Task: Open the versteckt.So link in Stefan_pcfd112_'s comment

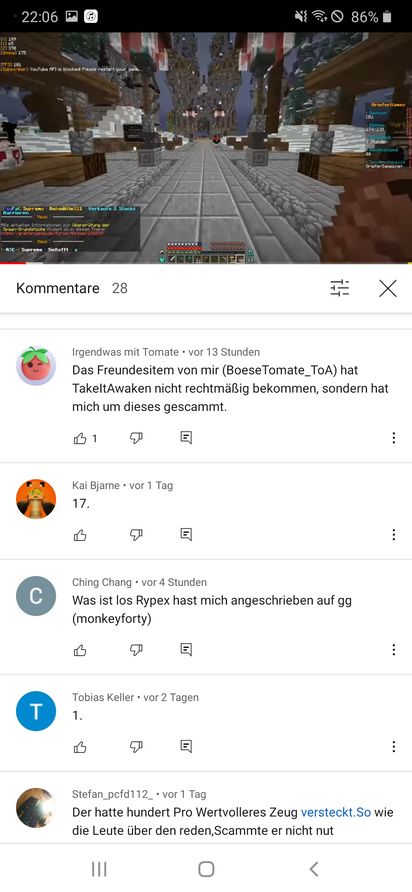Action: pos(336,813)
